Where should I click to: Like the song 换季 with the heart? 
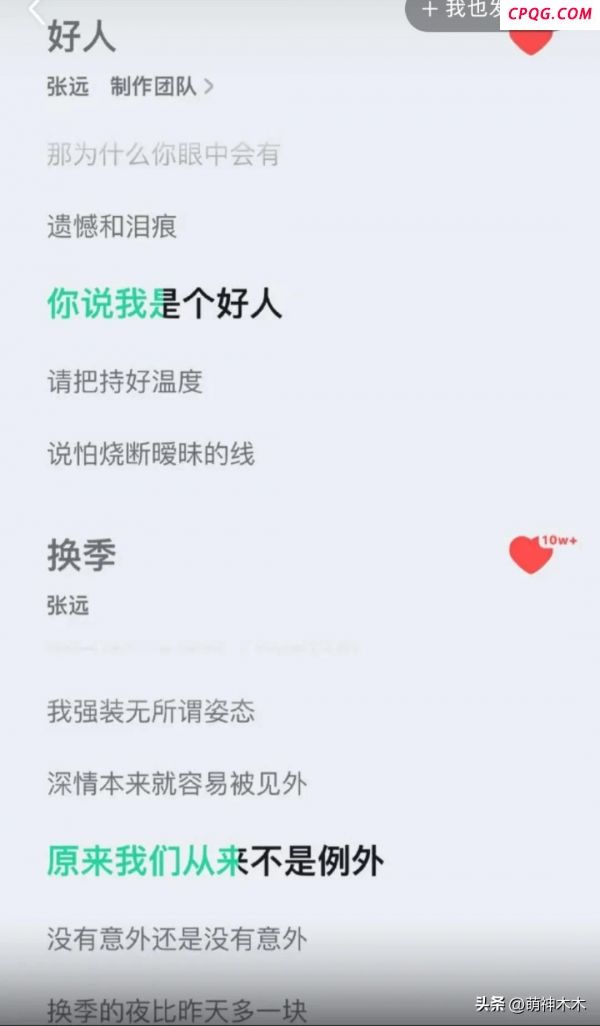(531, 555)
